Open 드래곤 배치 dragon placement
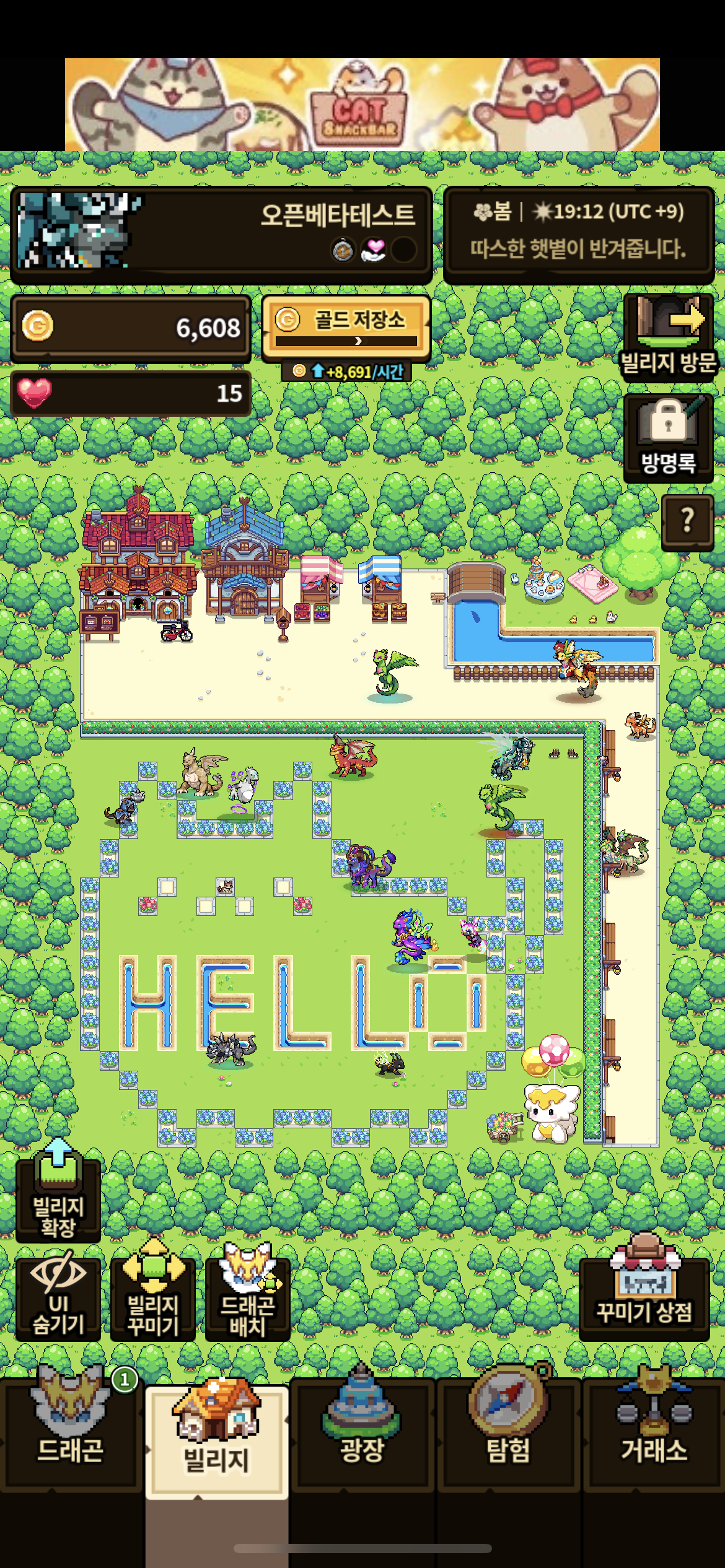This screenshot has height=1568, width=725. (248, 1297)
